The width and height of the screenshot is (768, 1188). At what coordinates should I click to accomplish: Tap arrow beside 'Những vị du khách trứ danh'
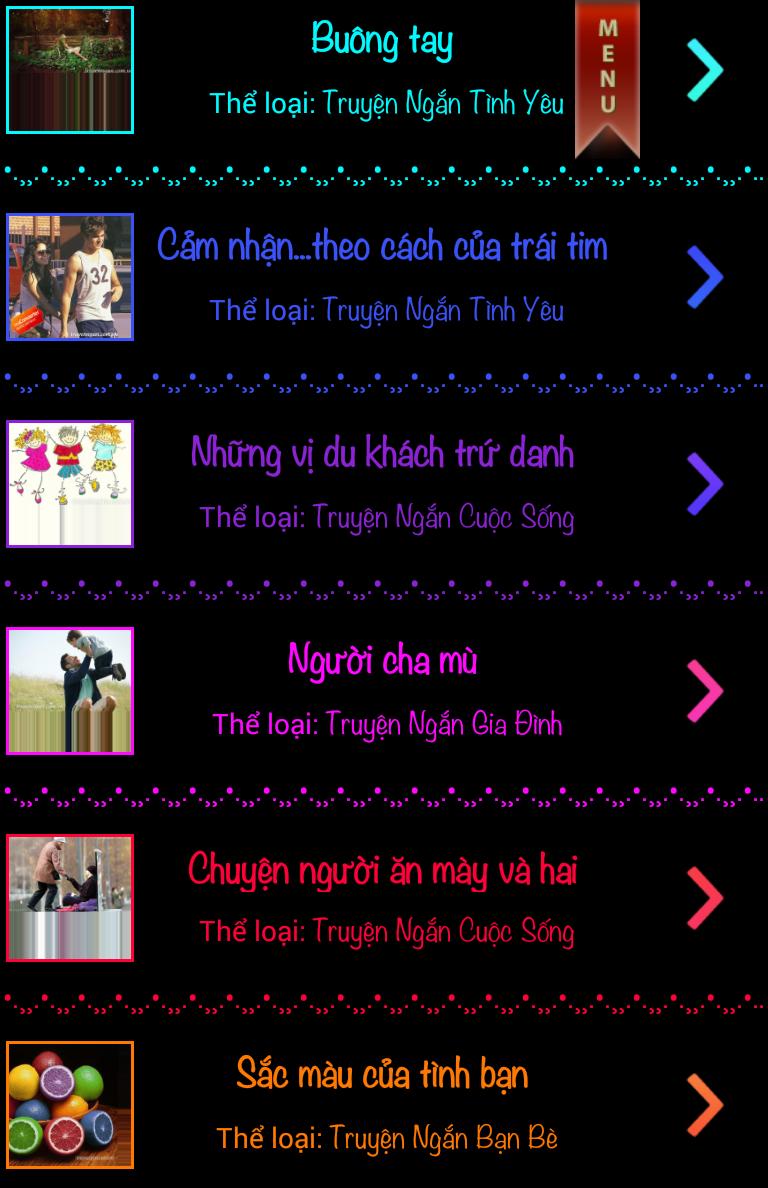[704, 484]
